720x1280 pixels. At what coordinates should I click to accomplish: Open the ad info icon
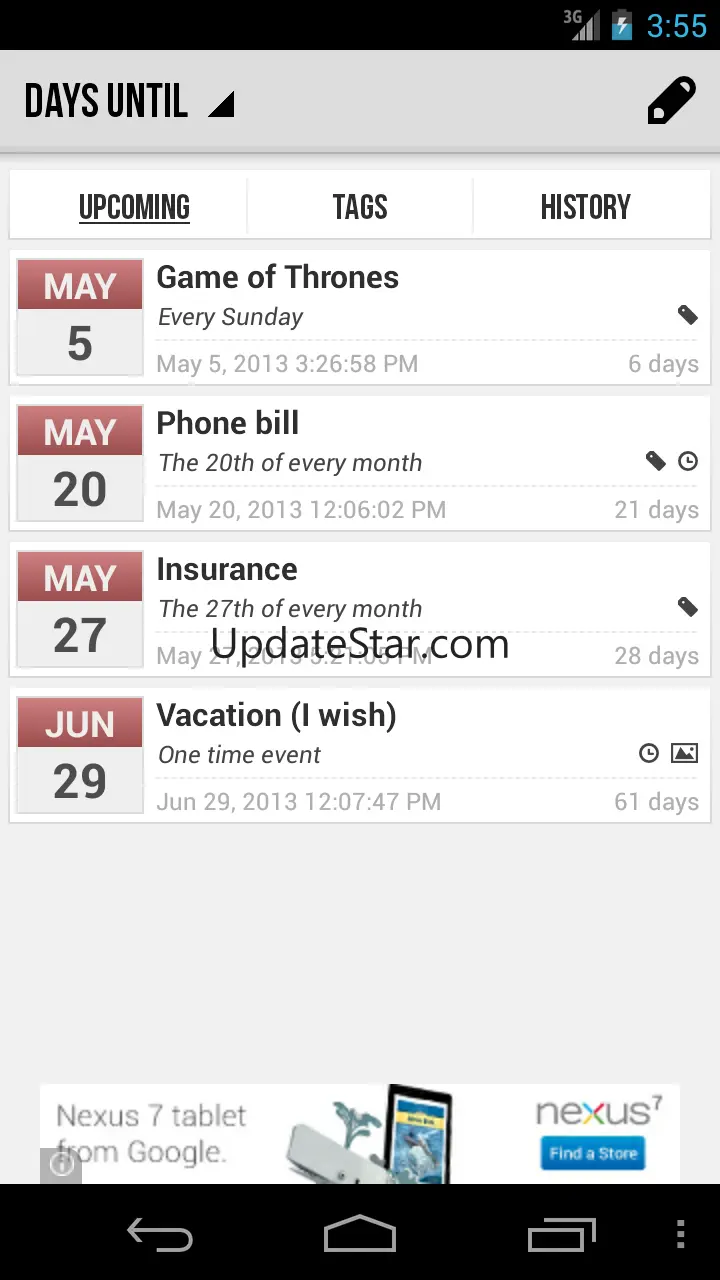pyautogui.click(x=62, y=1165)
